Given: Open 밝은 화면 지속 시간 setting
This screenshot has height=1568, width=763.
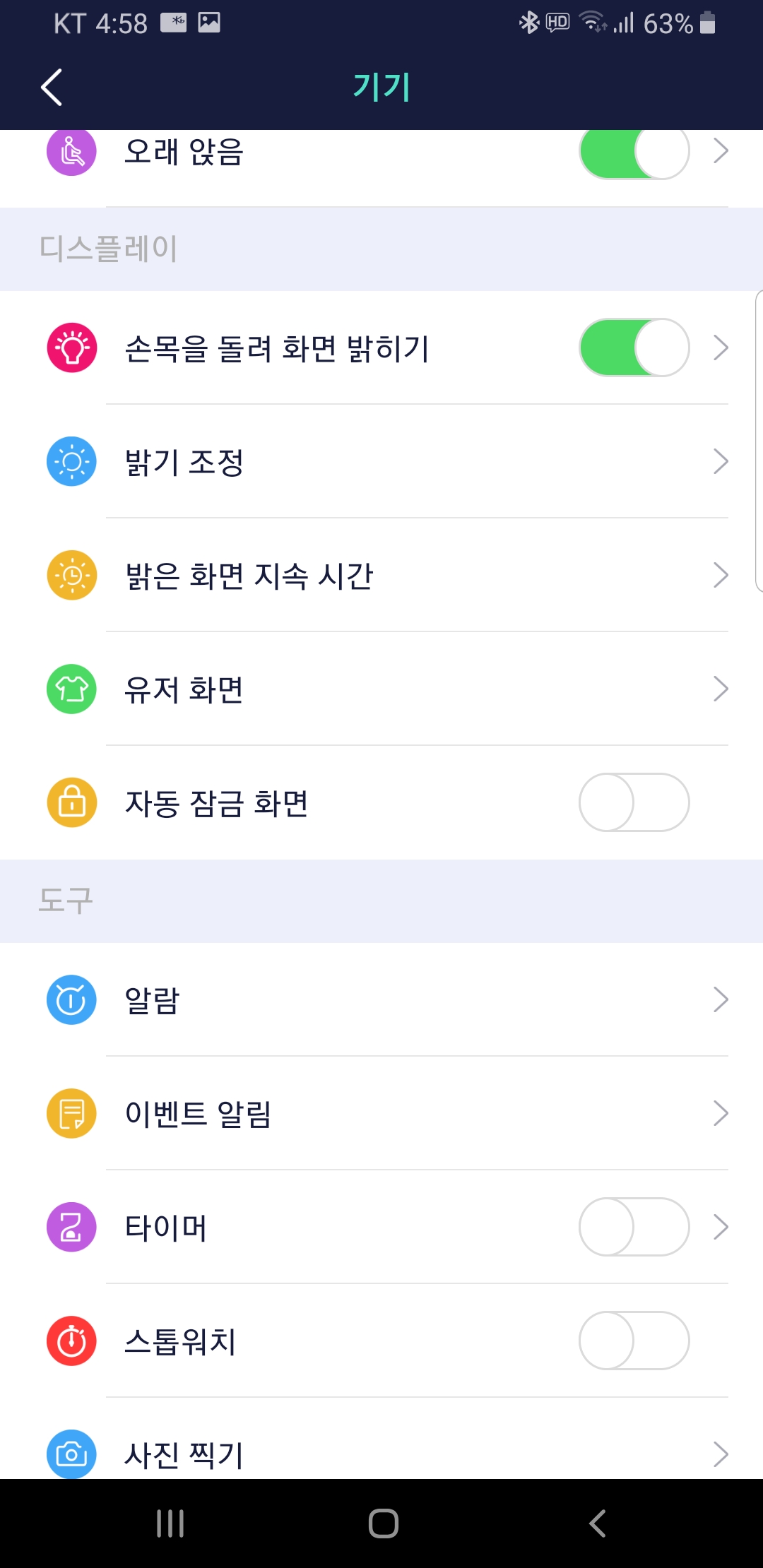Looking at the screenshot, I should (381, 576).
